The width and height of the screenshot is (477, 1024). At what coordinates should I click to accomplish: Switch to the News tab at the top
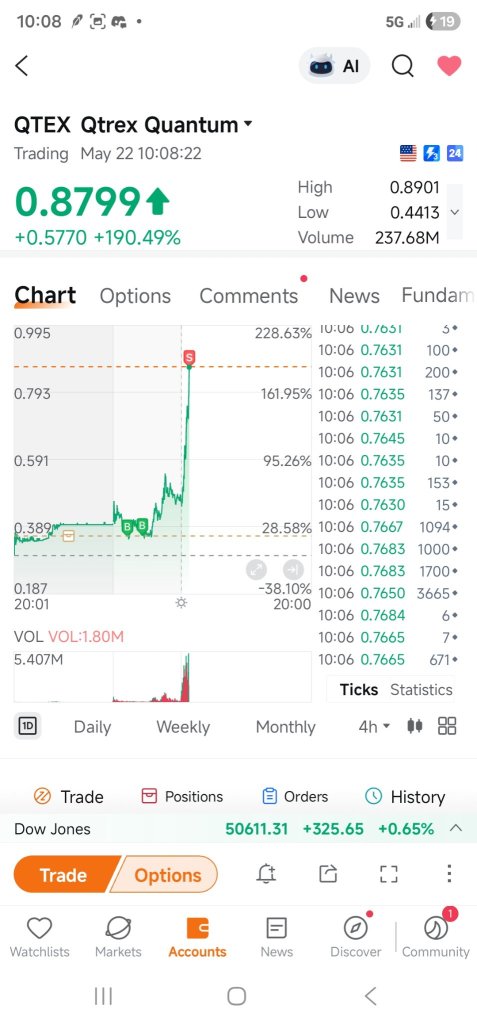[x=354, y=296]
